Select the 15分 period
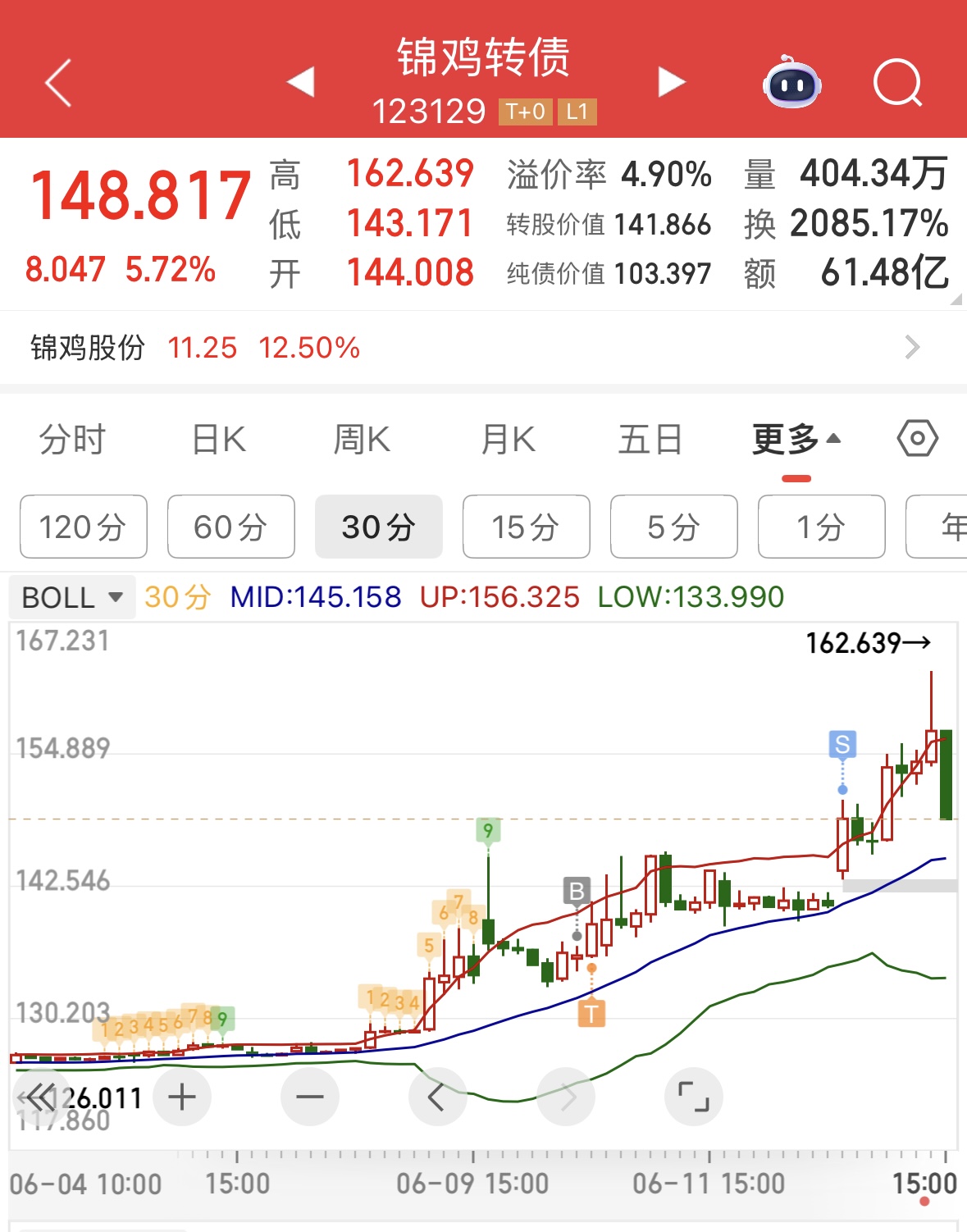 [x=527, y=527]
